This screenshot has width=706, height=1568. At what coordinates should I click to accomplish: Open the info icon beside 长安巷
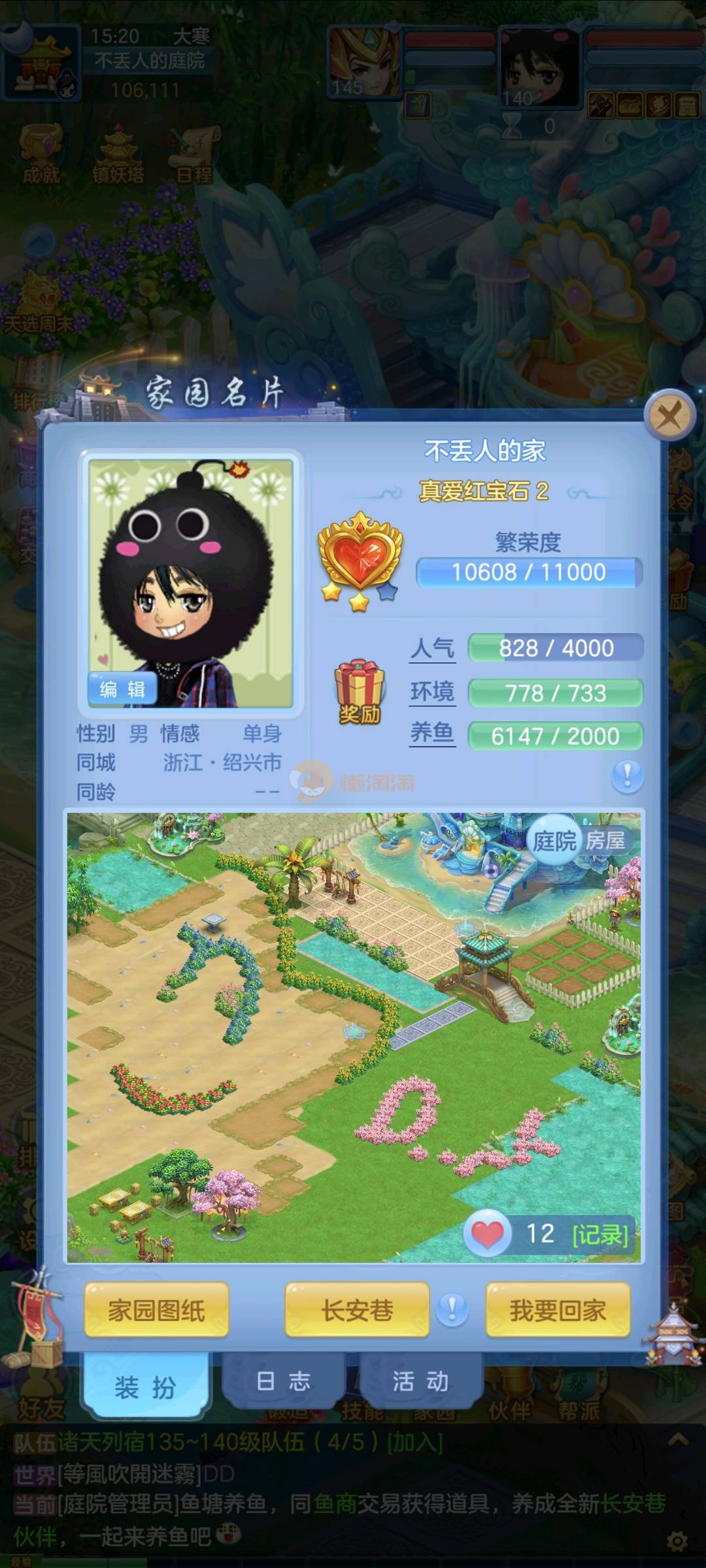point(452,1309)
